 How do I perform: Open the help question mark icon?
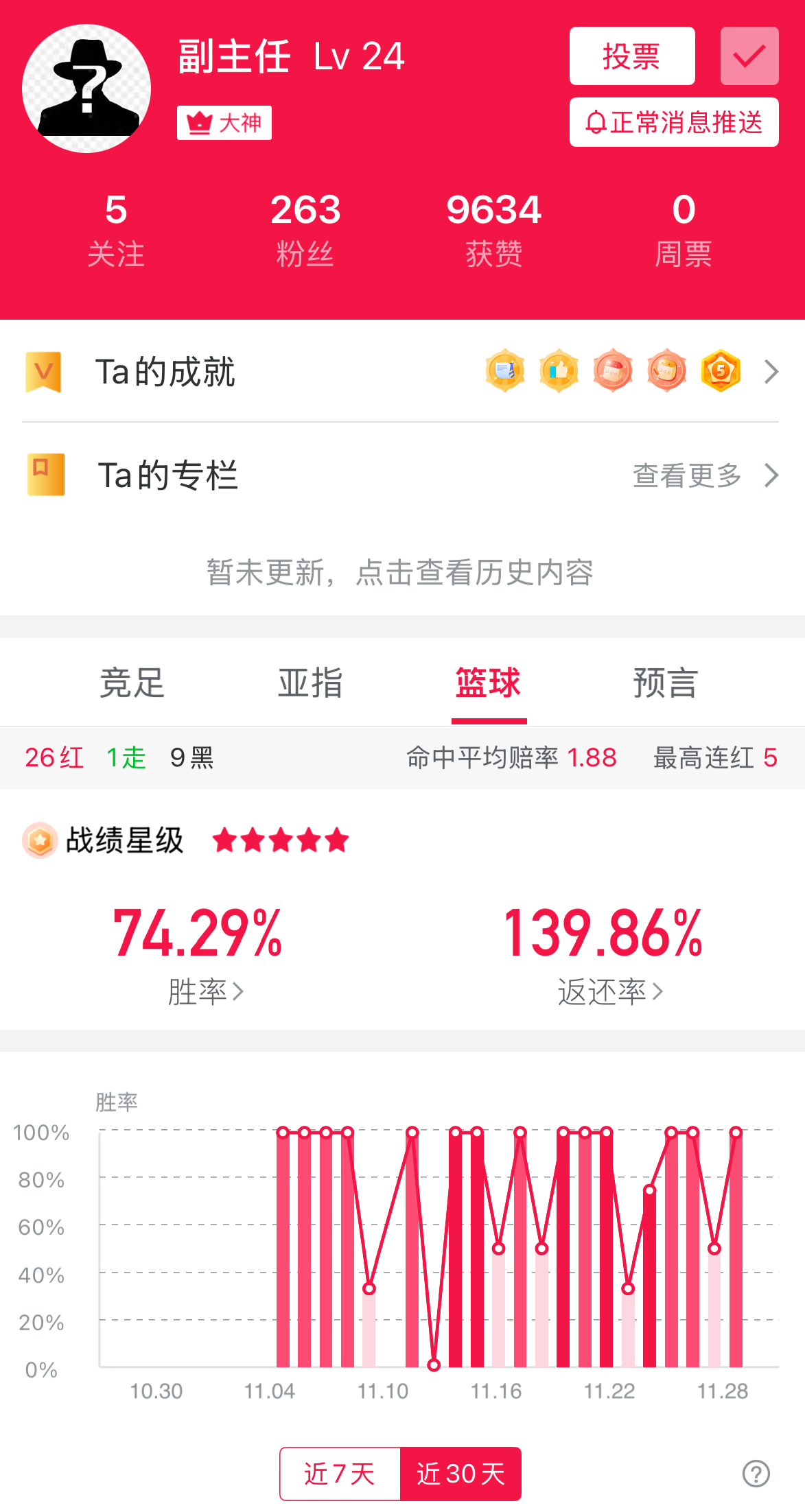[x=756, y=1474]
